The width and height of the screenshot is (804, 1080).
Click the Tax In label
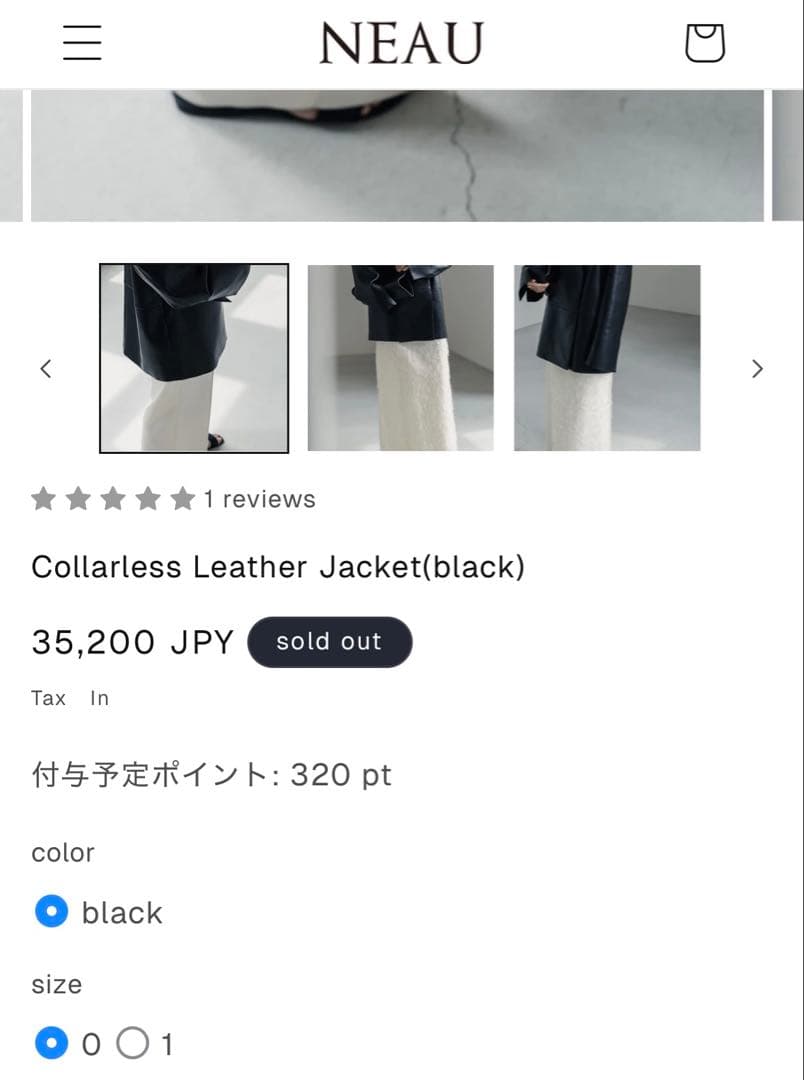[x=68, y=697]
